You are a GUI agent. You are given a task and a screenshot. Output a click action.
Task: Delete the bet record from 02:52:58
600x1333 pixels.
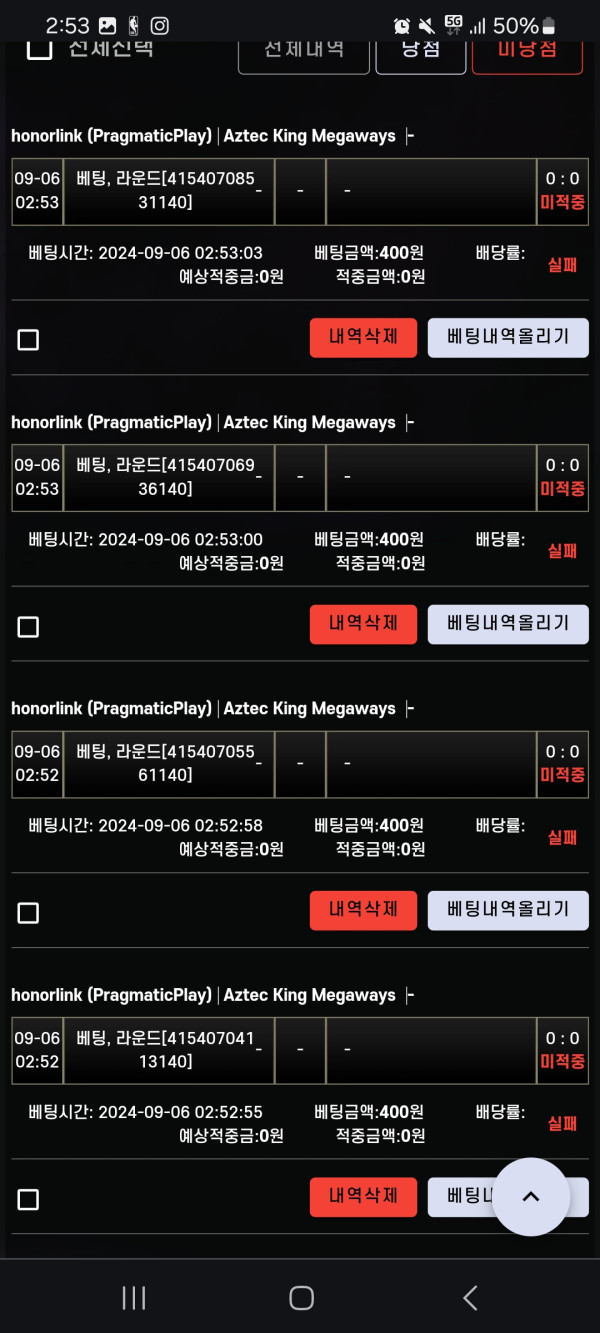coord(363,909)
